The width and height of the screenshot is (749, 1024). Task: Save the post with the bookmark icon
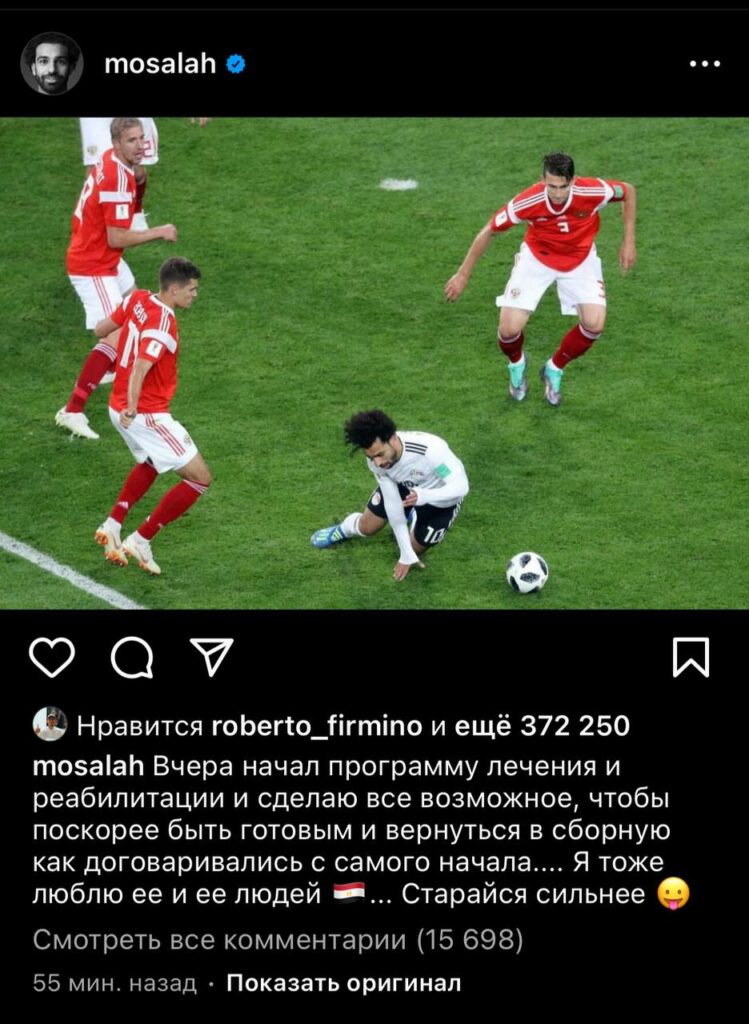[691, 657]
